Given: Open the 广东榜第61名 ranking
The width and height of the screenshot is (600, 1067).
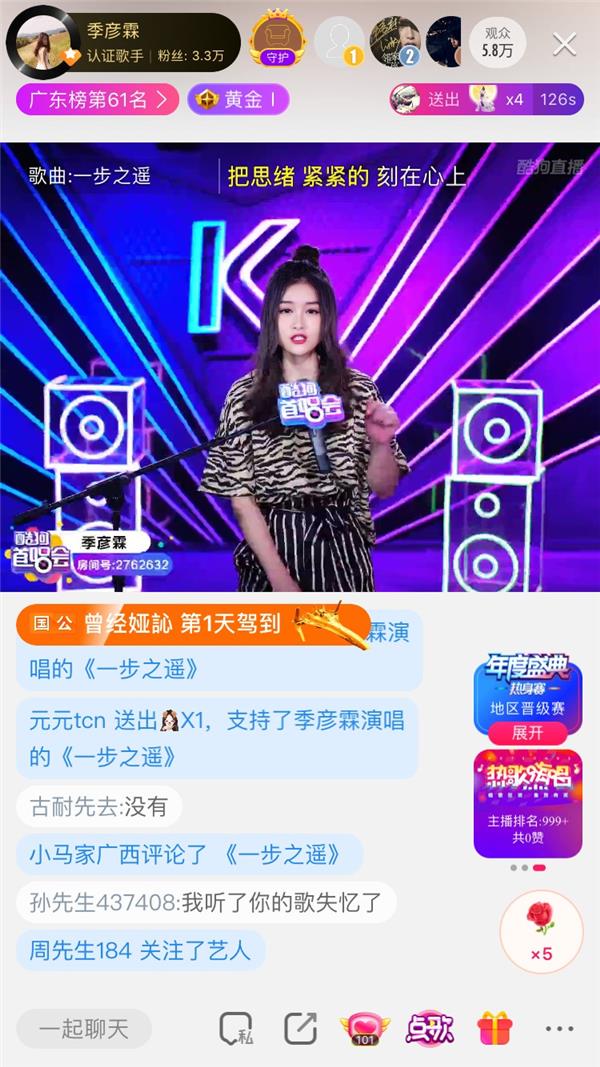Looking at the screenshot, I should click(x=97, y=99).
